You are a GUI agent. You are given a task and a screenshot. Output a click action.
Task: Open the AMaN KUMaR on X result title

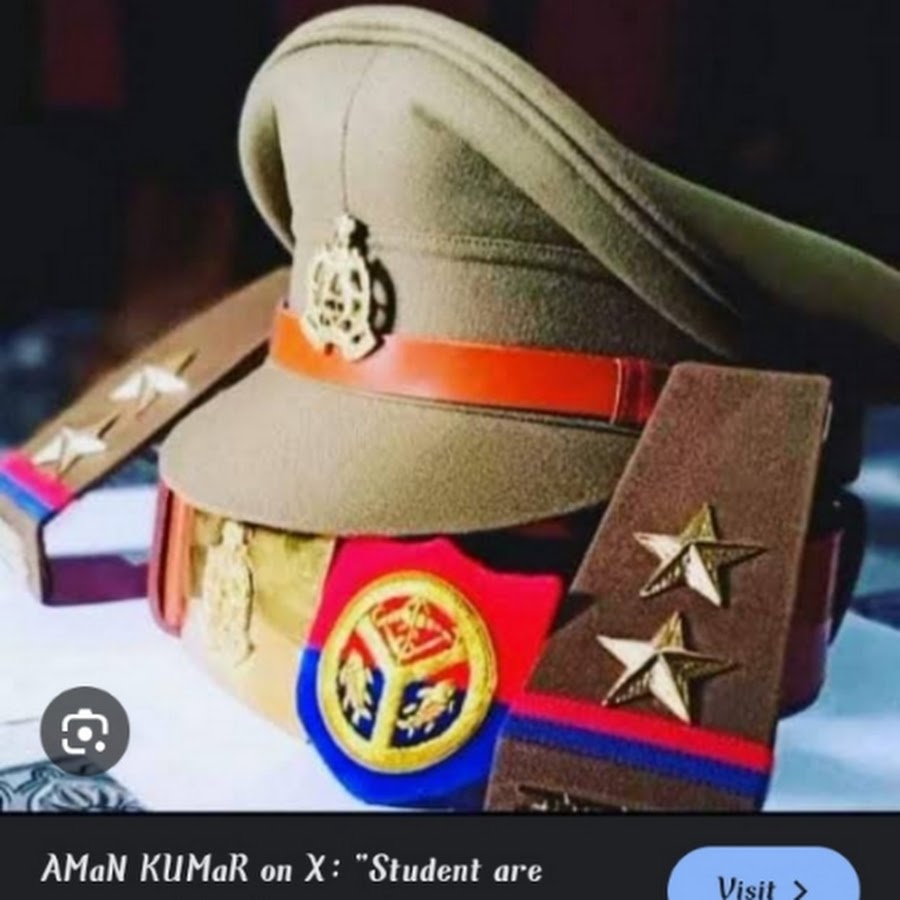(291, 869)
